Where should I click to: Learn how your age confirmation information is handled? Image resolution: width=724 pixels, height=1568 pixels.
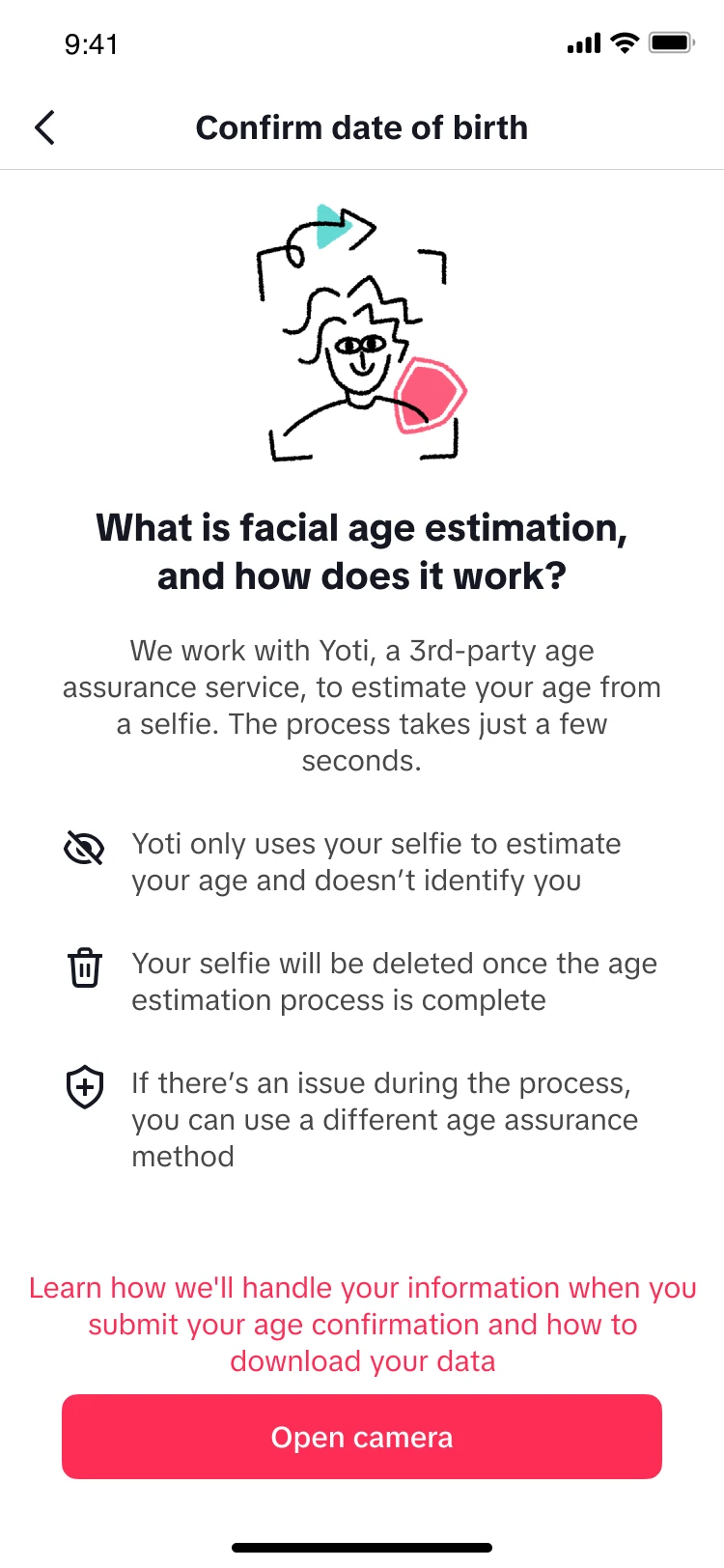click(362, 1325)
